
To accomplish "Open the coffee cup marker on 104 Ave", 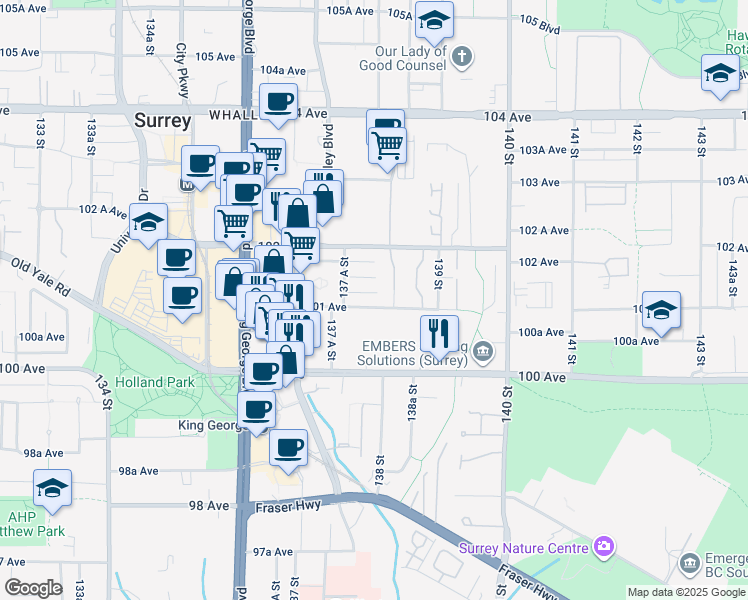I will pos(279,104).
